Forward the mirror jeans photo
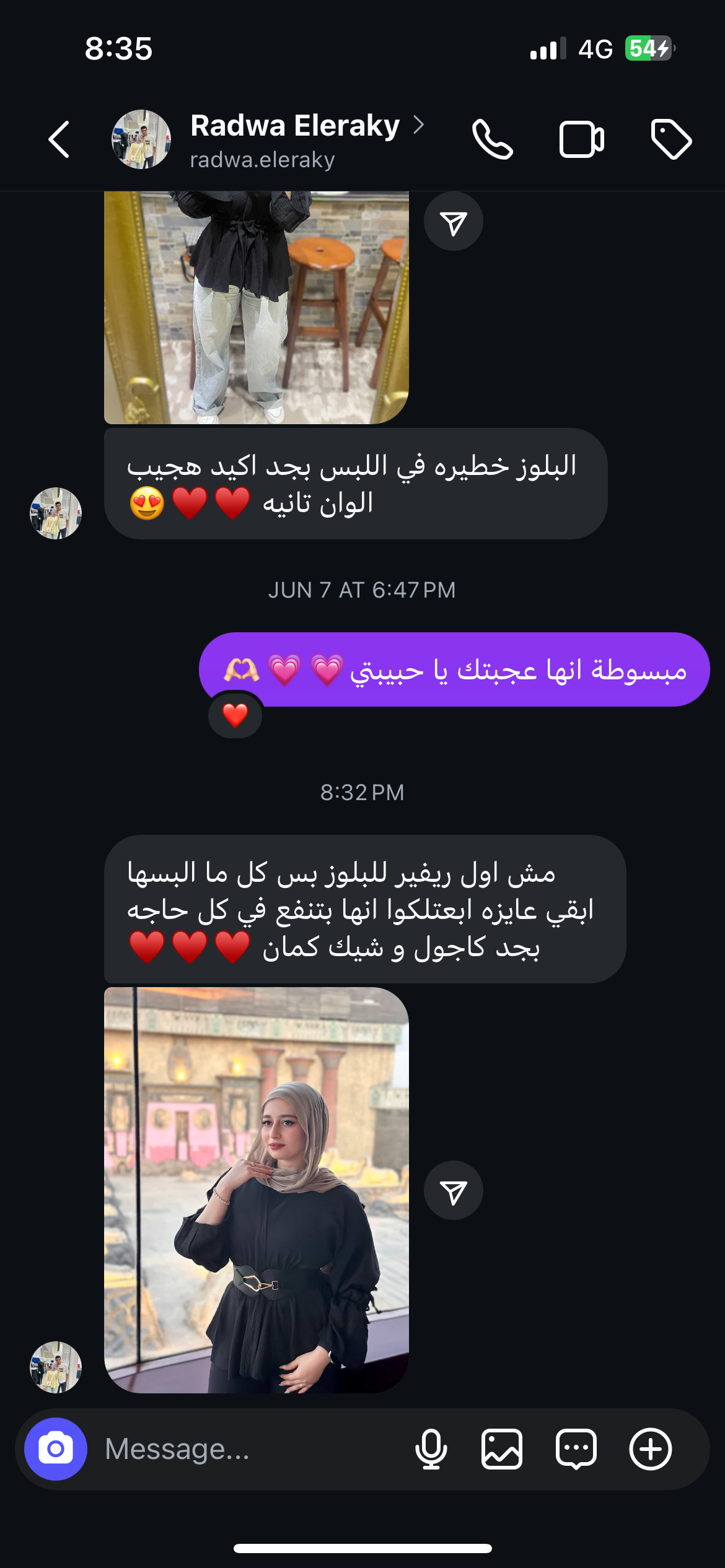Image resolution: width=725 pixels, height=1568 pixels. tap(453, 222)
